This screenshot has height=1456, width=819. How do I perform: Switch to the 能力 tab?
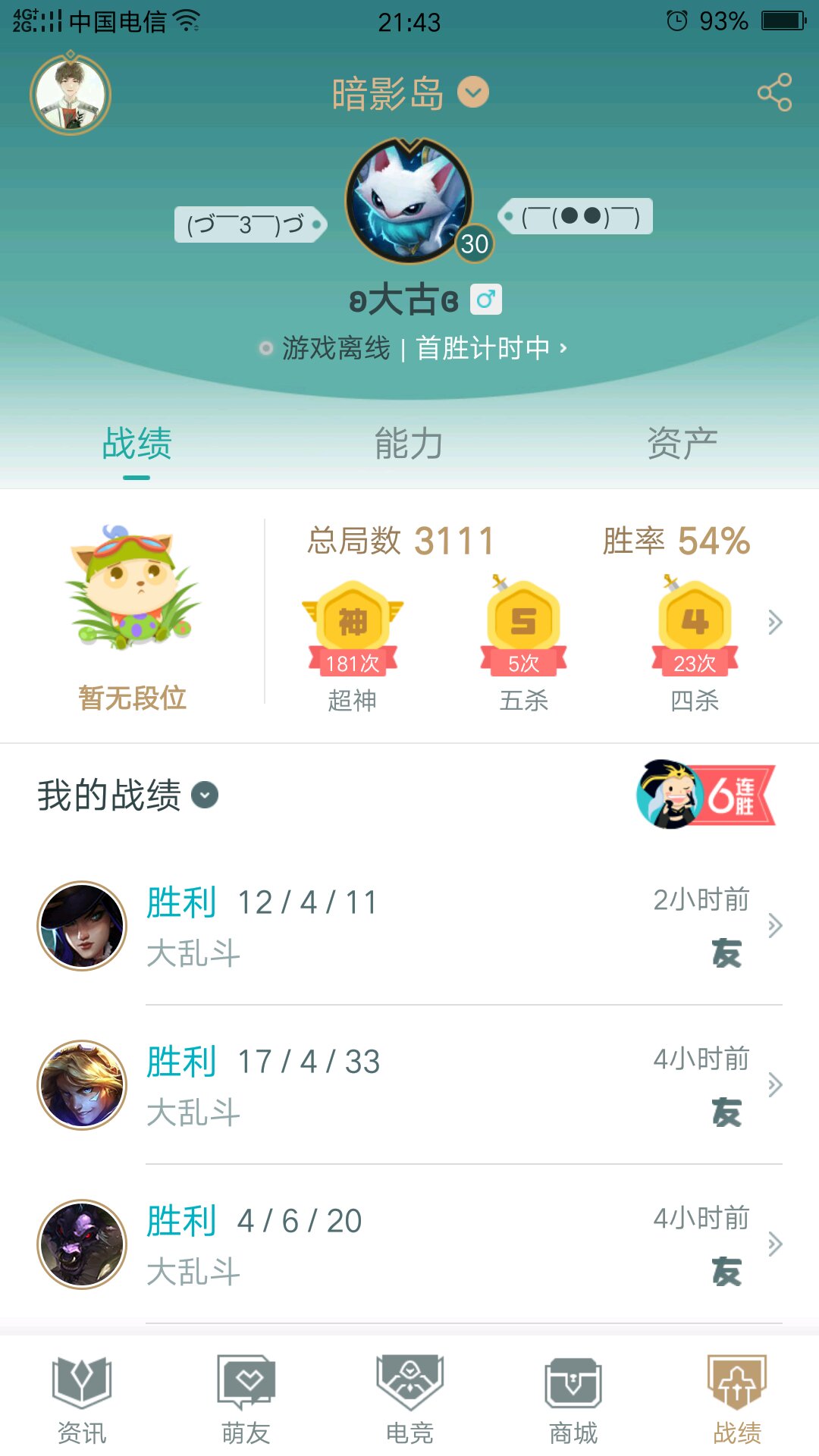point(409,444)
